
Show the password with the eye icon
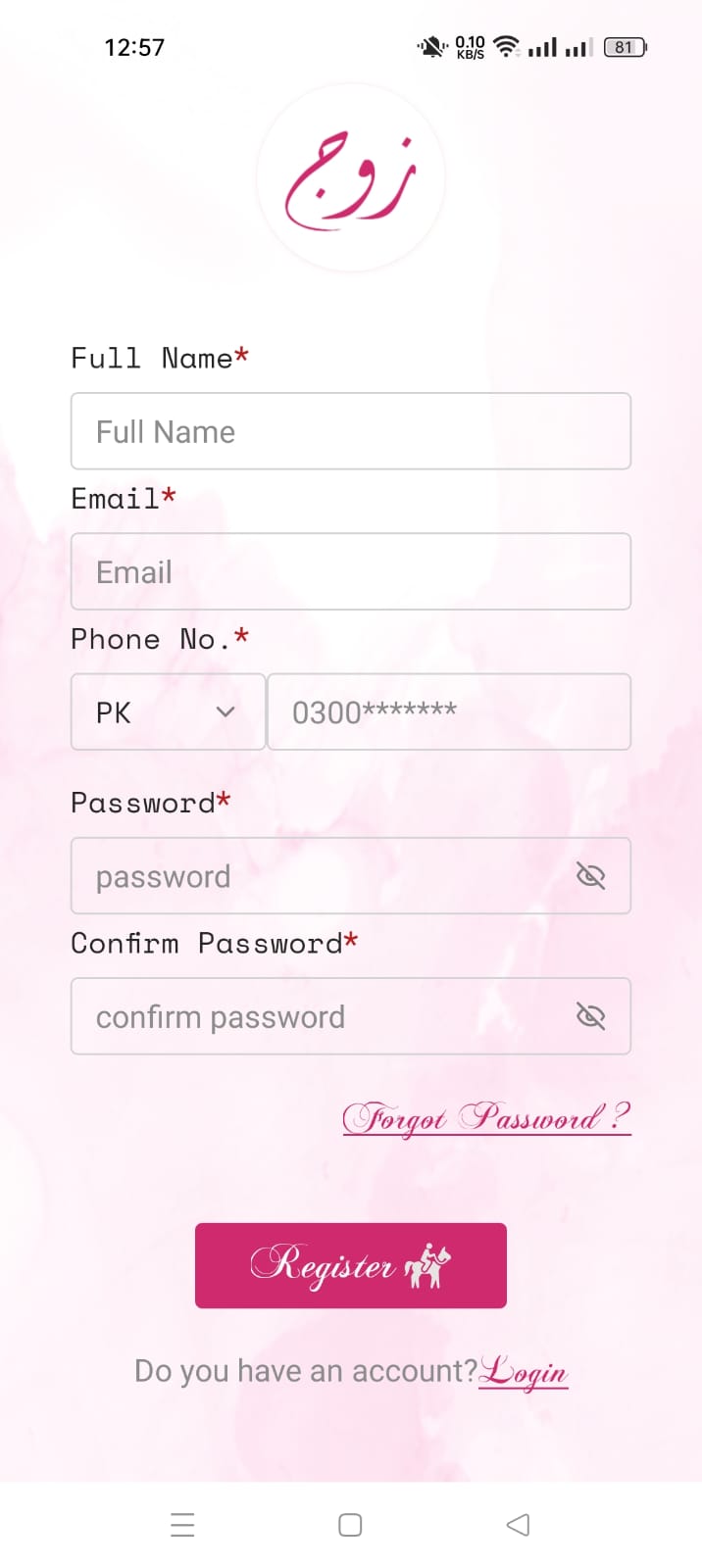tap(590, 876)
